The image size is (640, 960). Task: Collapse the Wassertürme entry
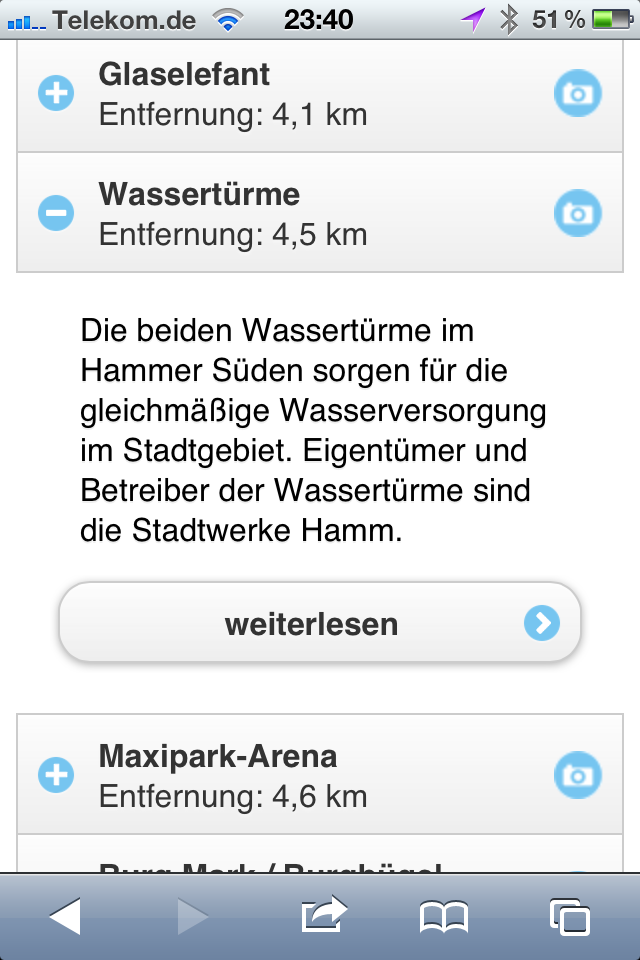click(x=56, y=213)
